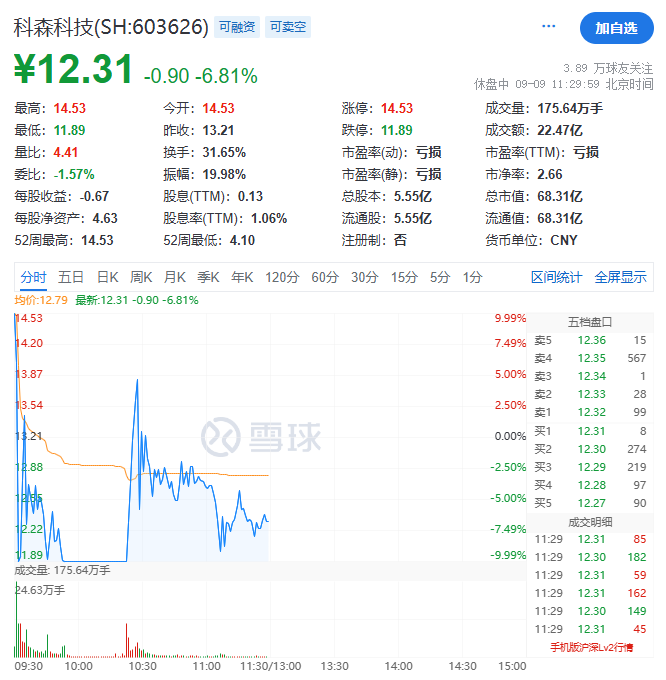Switch to the 年K chart tab
The image size is (666, 680).
242,277
